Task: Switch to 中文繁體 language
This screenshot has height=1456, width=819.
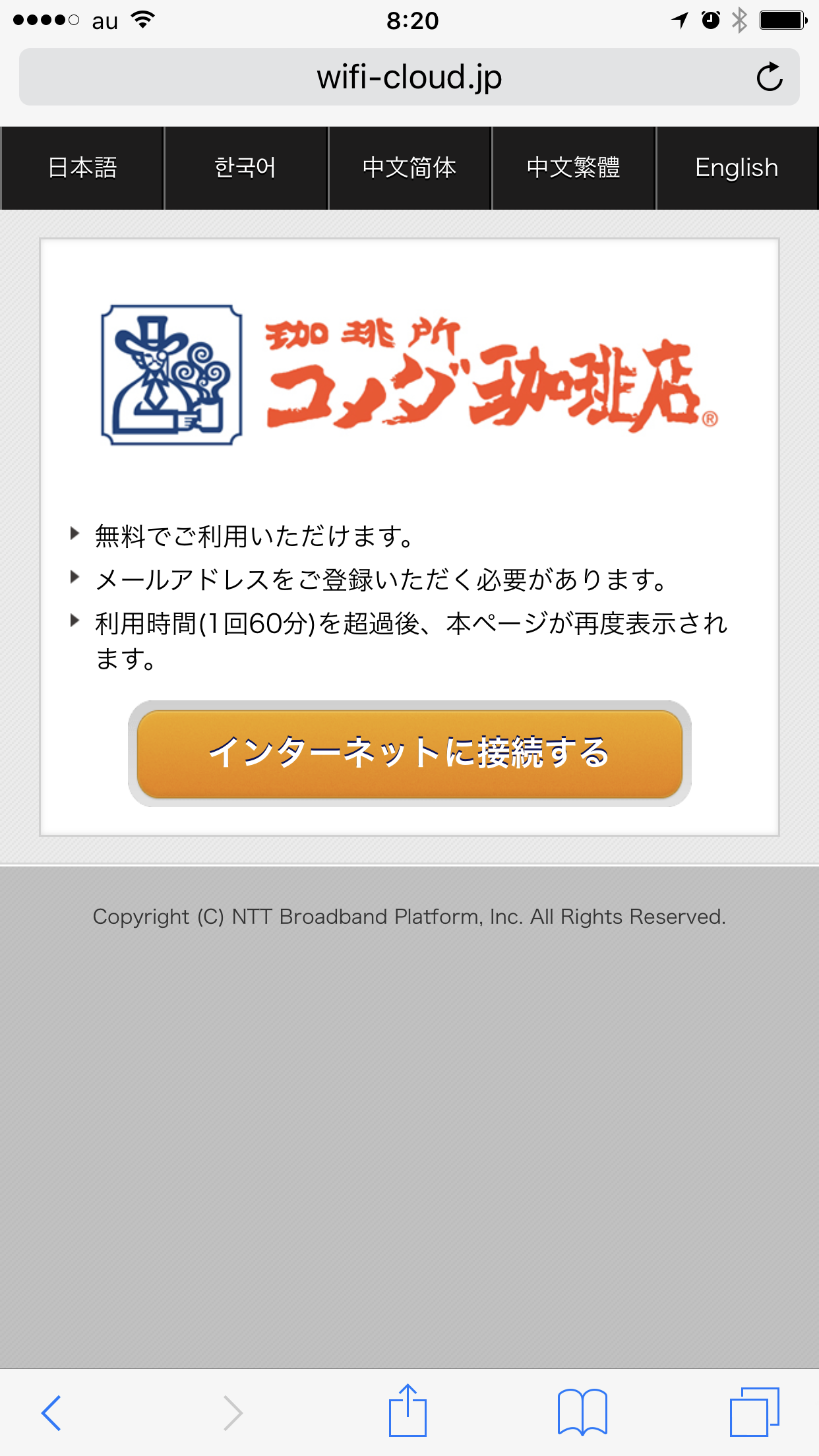Action: tap(574, 168)
